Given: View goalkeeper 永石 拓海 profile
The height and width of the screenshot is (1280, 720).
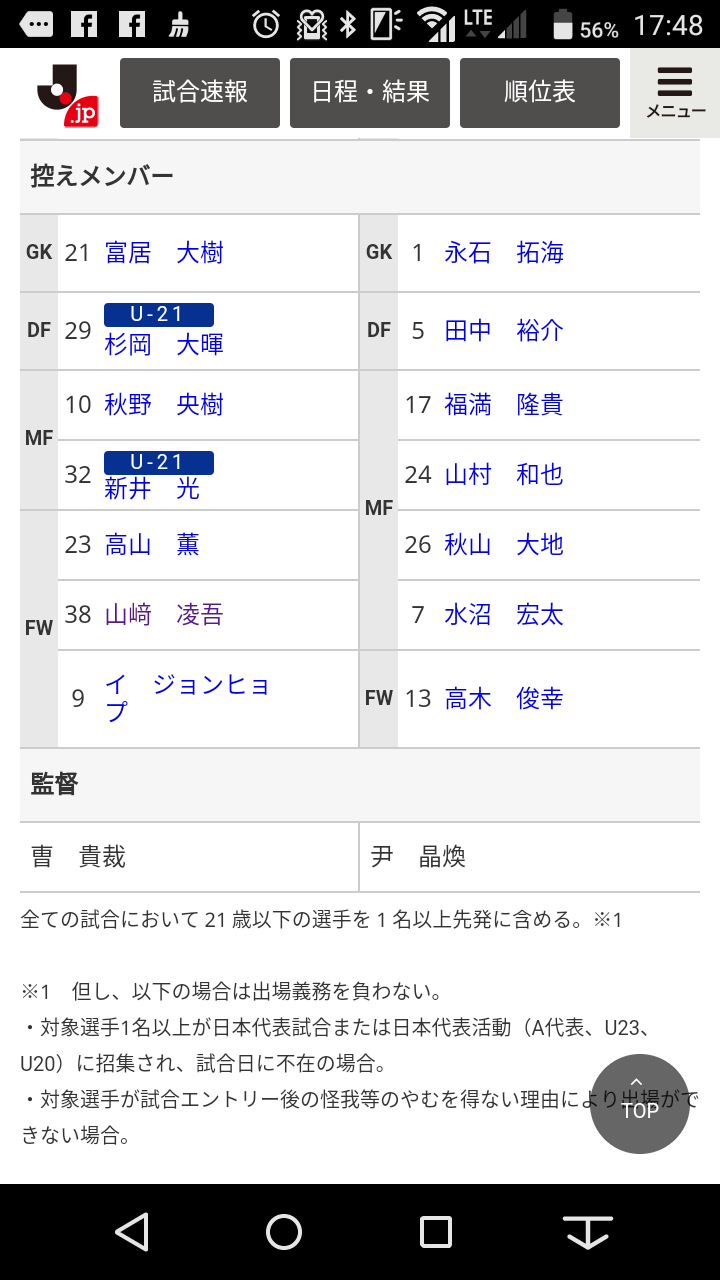Looking at the screenshot, I should click(504, 253).
